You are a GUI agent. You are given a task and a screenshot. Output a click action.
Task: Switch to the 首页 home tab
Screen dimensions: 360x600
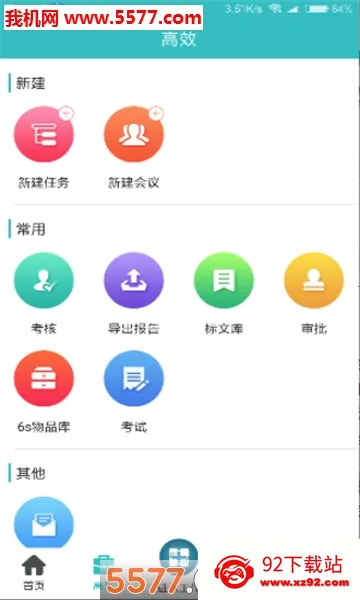[x=34, y=572]
